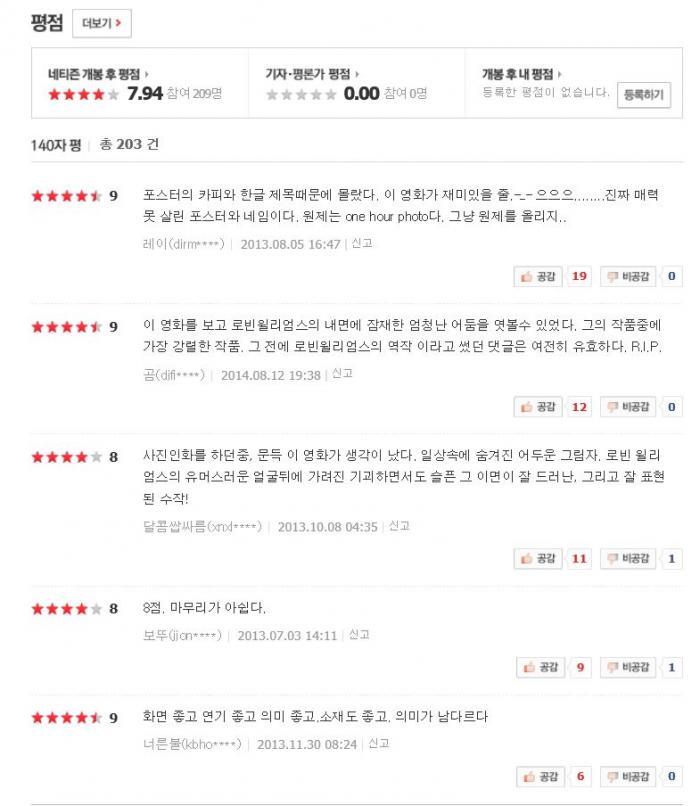Tap 비공감 on 곰's review
This screenshot has height=806, width=700.
point(628,407)
